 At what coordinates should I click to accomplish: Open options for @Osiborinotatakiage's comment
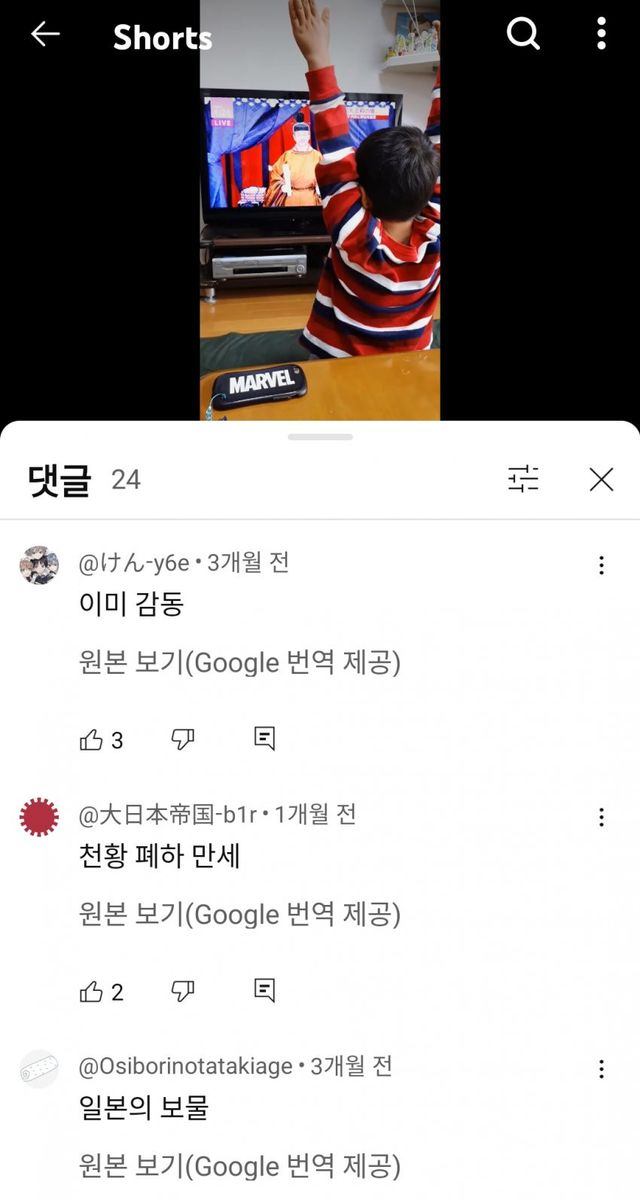[601, 1069]
